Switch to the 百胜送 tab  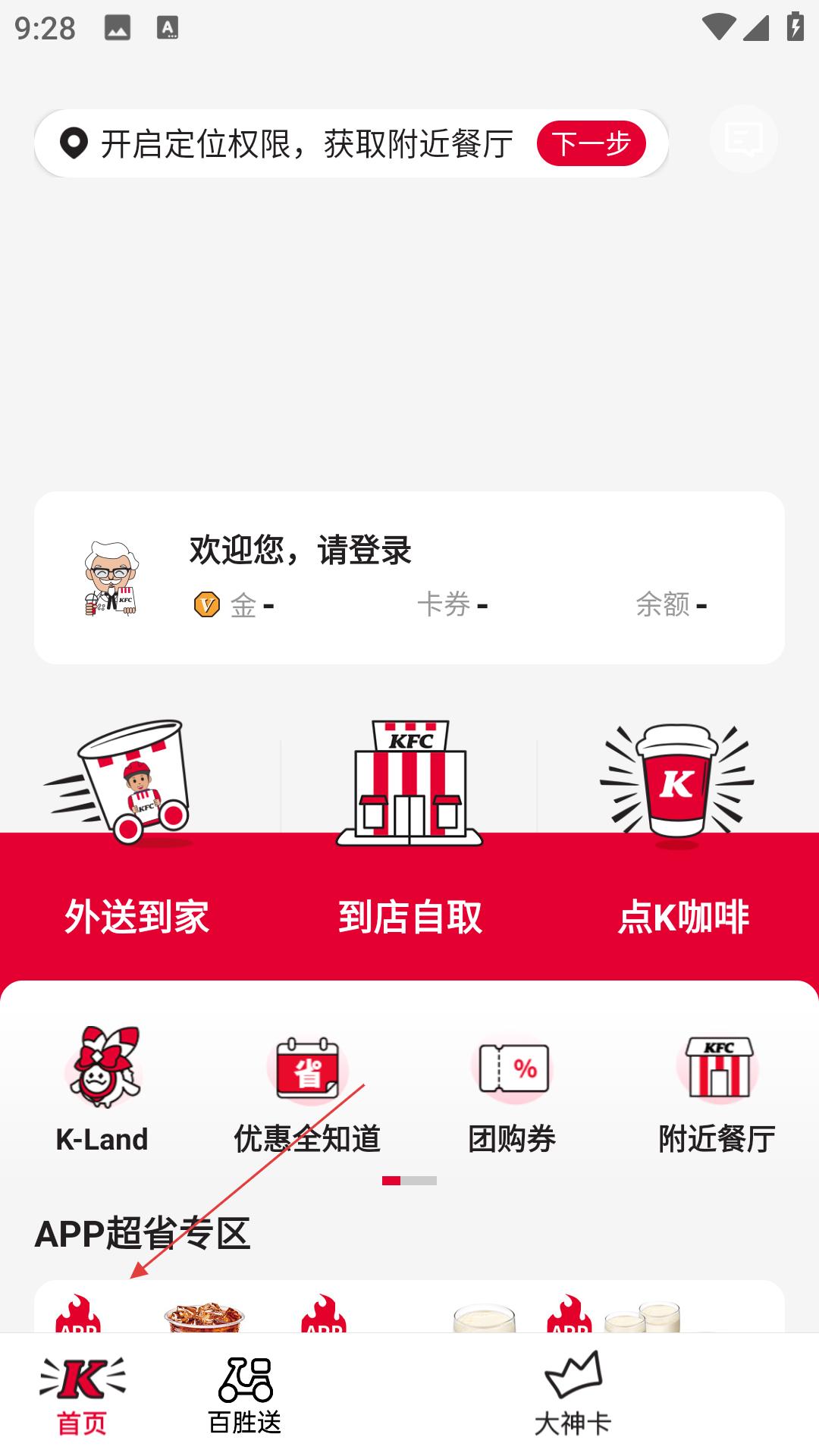pos(245,1395)
